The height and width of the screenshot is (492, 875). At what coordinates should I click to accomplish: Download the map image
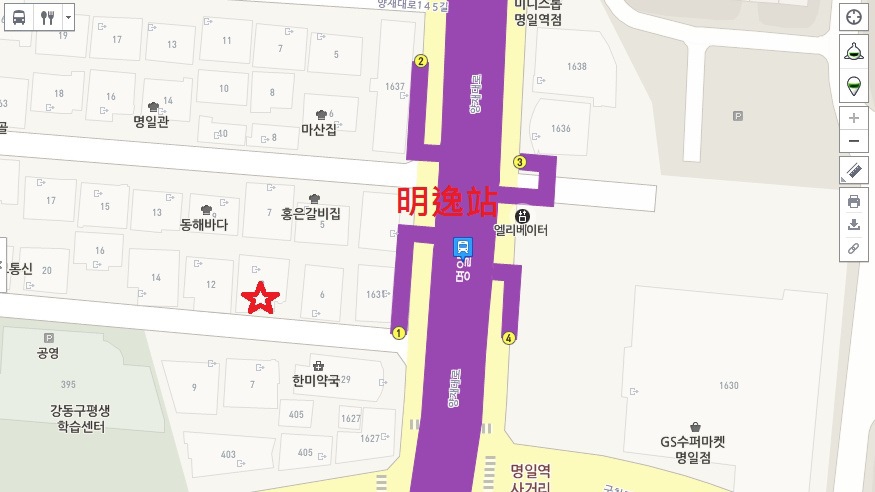853,225
